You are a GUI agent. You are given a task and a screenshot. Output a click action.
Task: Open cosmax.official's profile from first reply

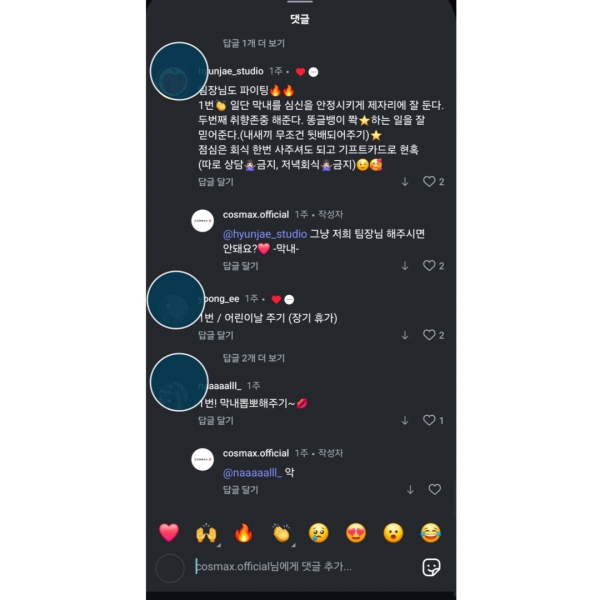(x=255, y=214)
